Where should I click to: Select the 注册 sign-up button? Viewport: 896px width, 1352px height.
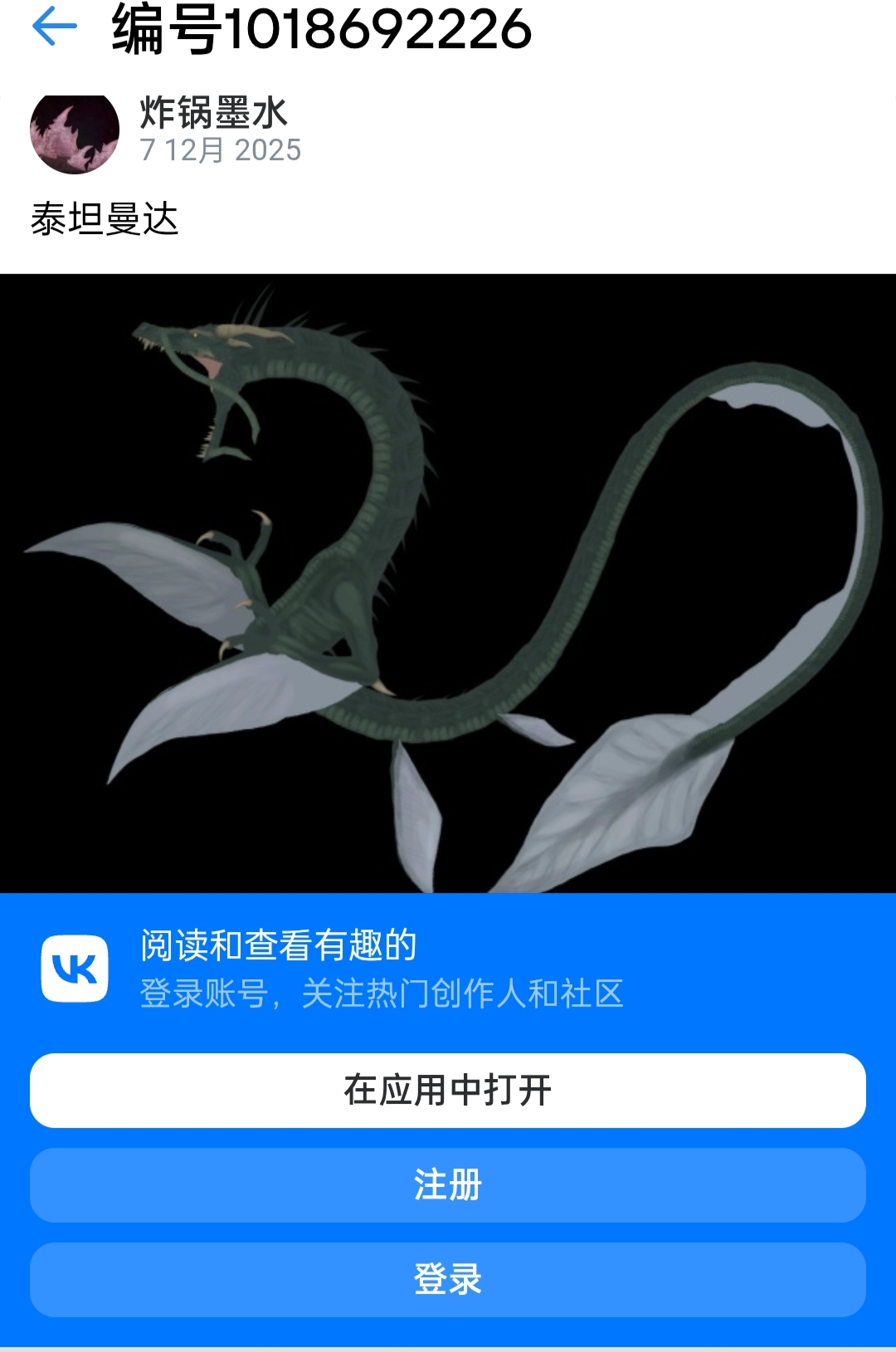448,1184
